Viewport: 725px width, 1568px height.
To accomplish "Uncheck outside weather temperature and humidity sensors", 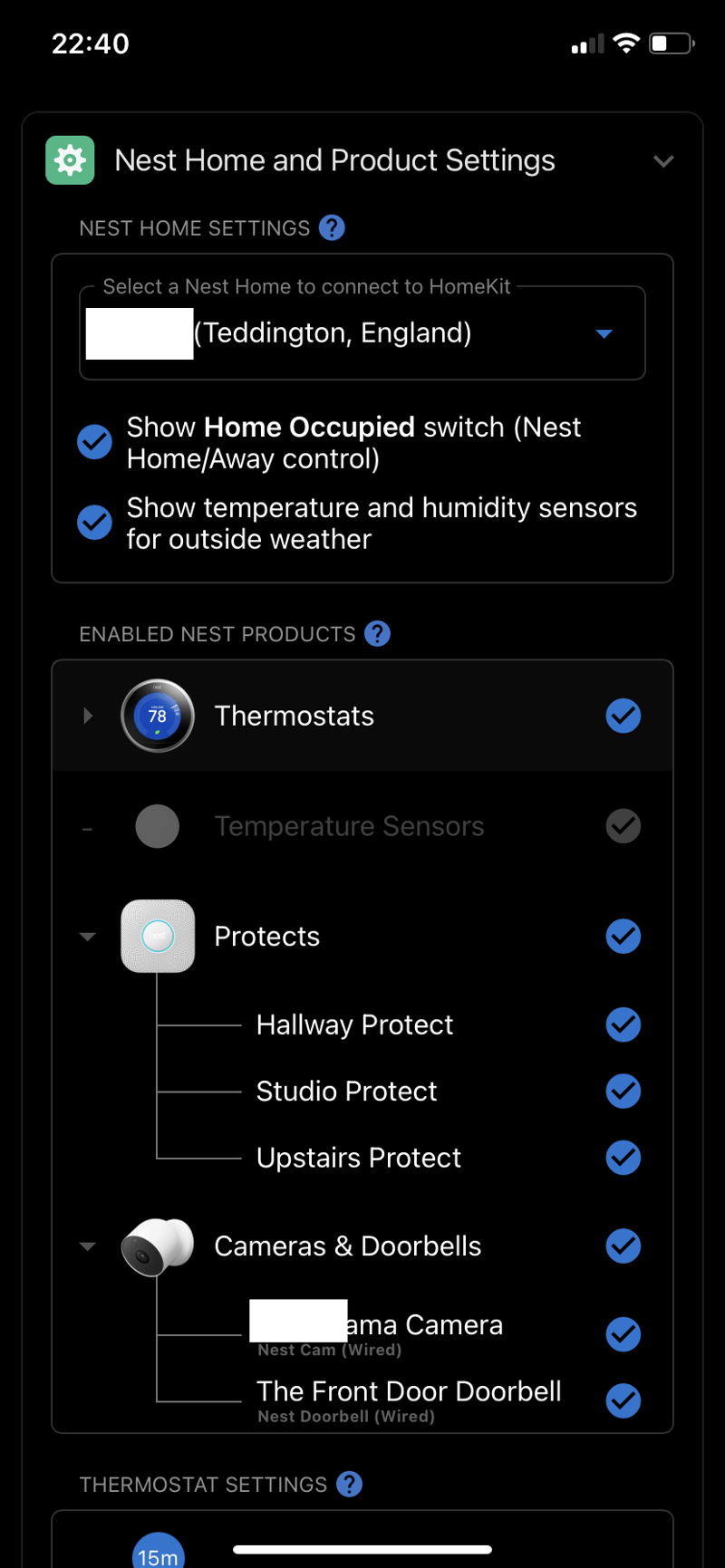I will point(94,522).
